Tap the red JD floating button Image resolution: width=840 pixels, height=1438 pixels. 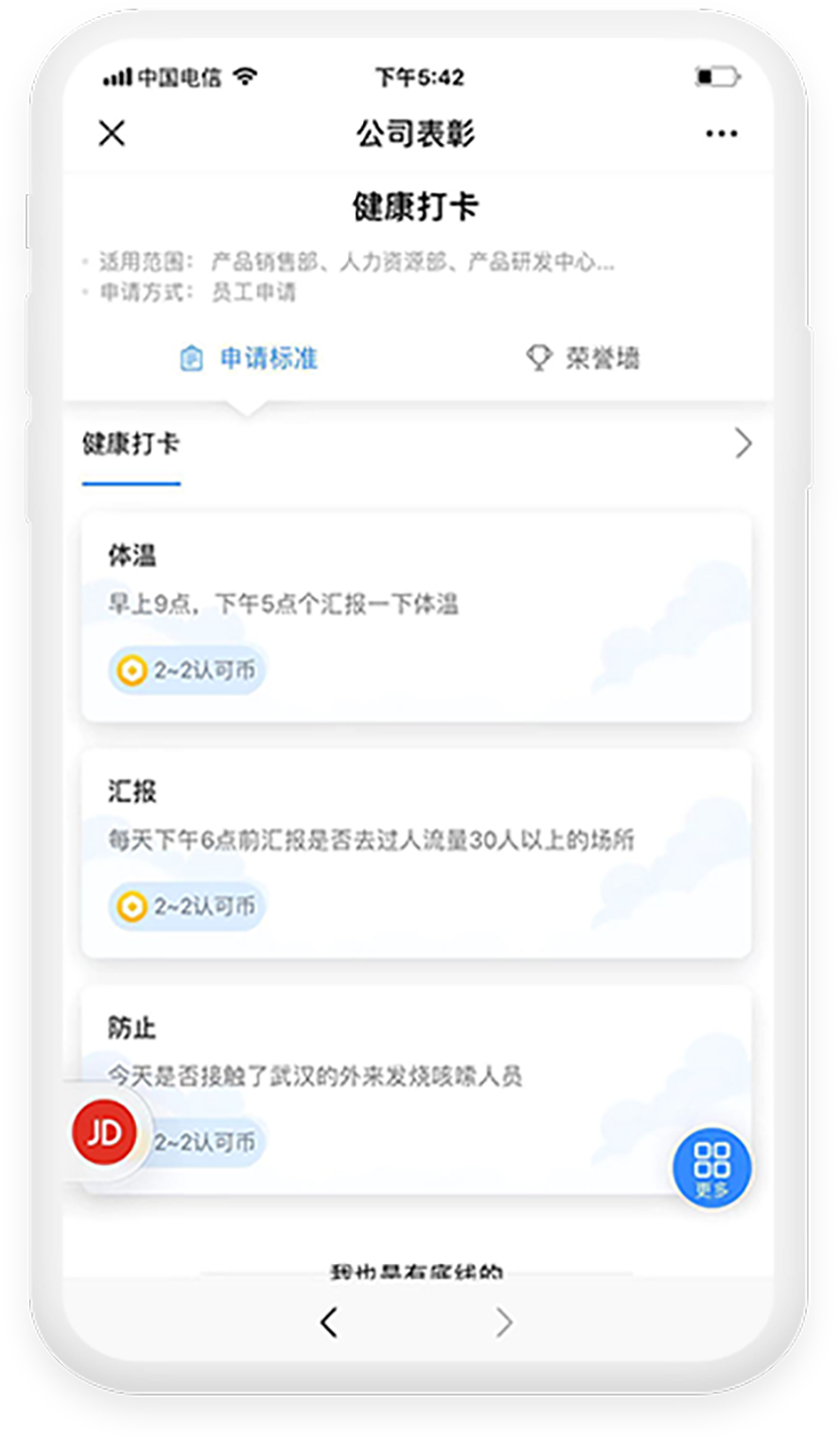tap(104, 1132)
